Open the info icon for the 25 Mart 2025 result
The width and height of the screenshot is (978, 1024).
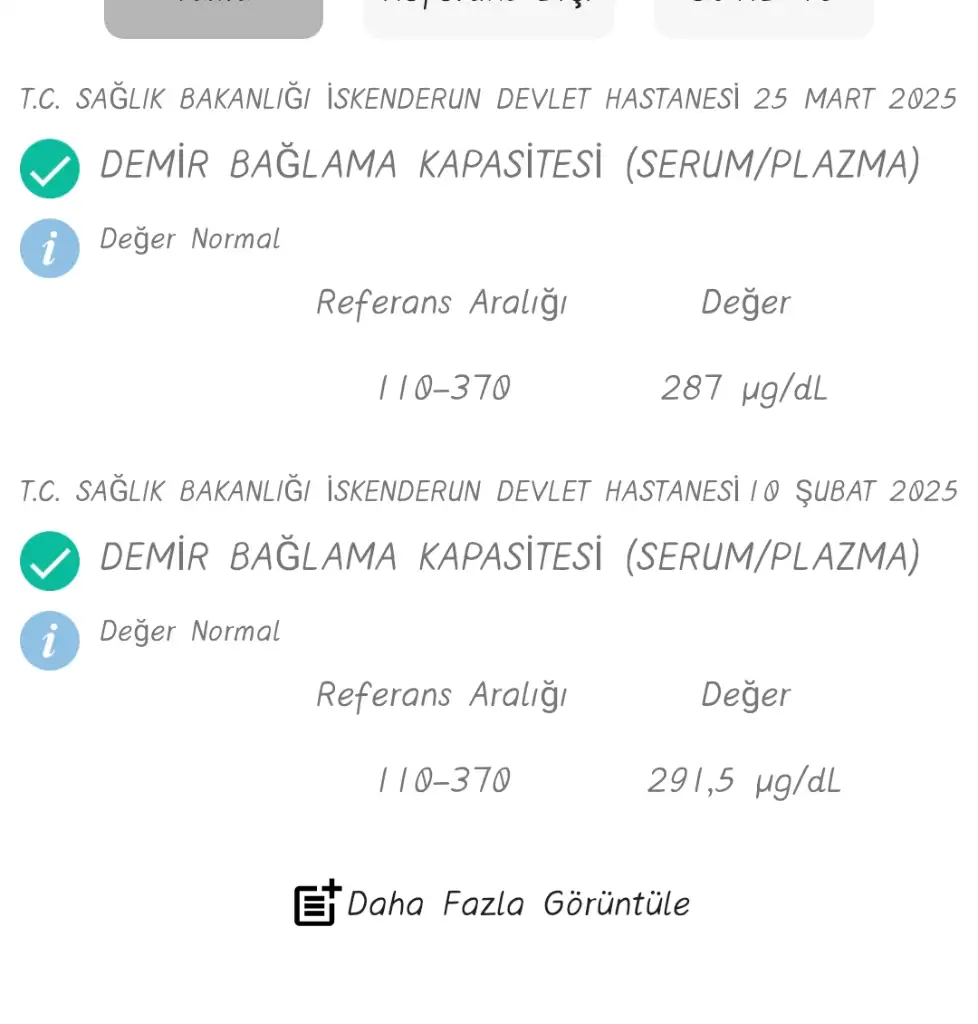[x=49, y=248]
